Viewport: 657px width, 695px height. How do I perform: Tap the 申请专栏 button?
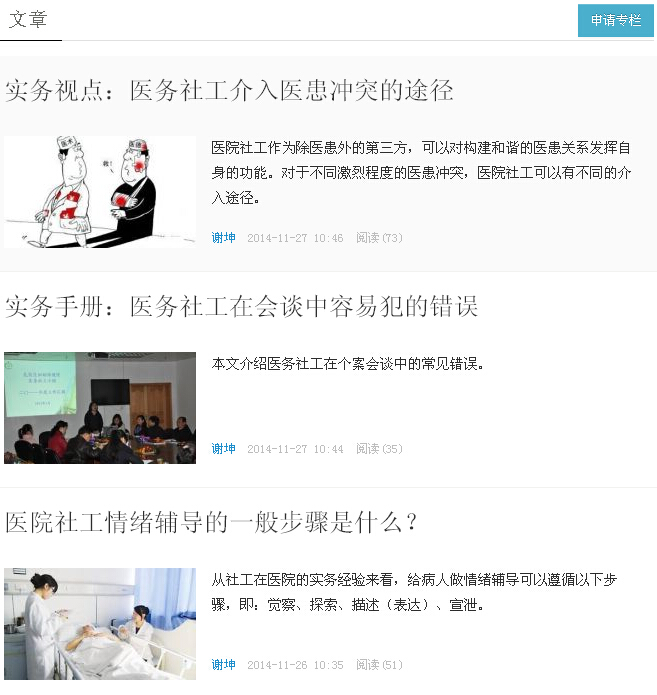[615, 20]
